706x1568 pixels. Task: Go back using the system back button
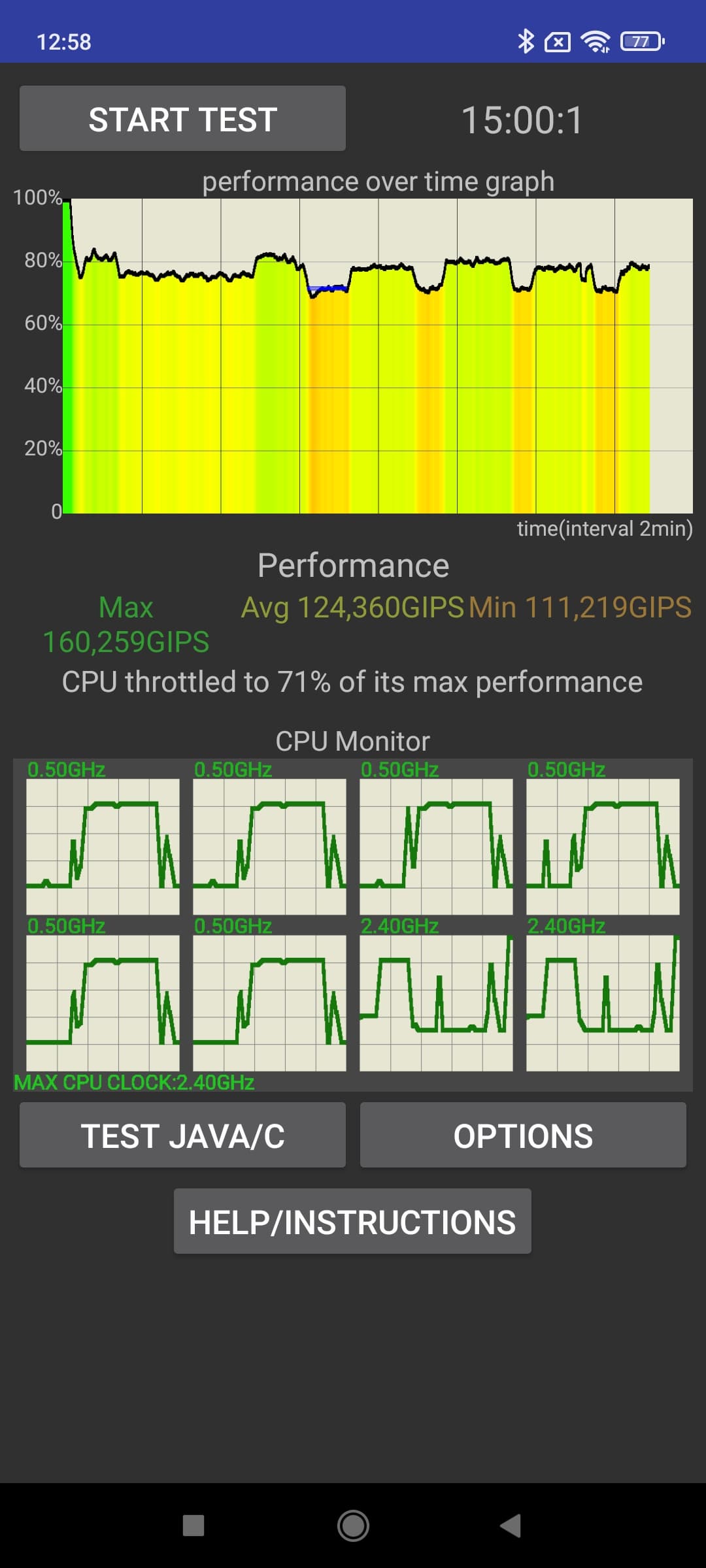click(511, 1526)
